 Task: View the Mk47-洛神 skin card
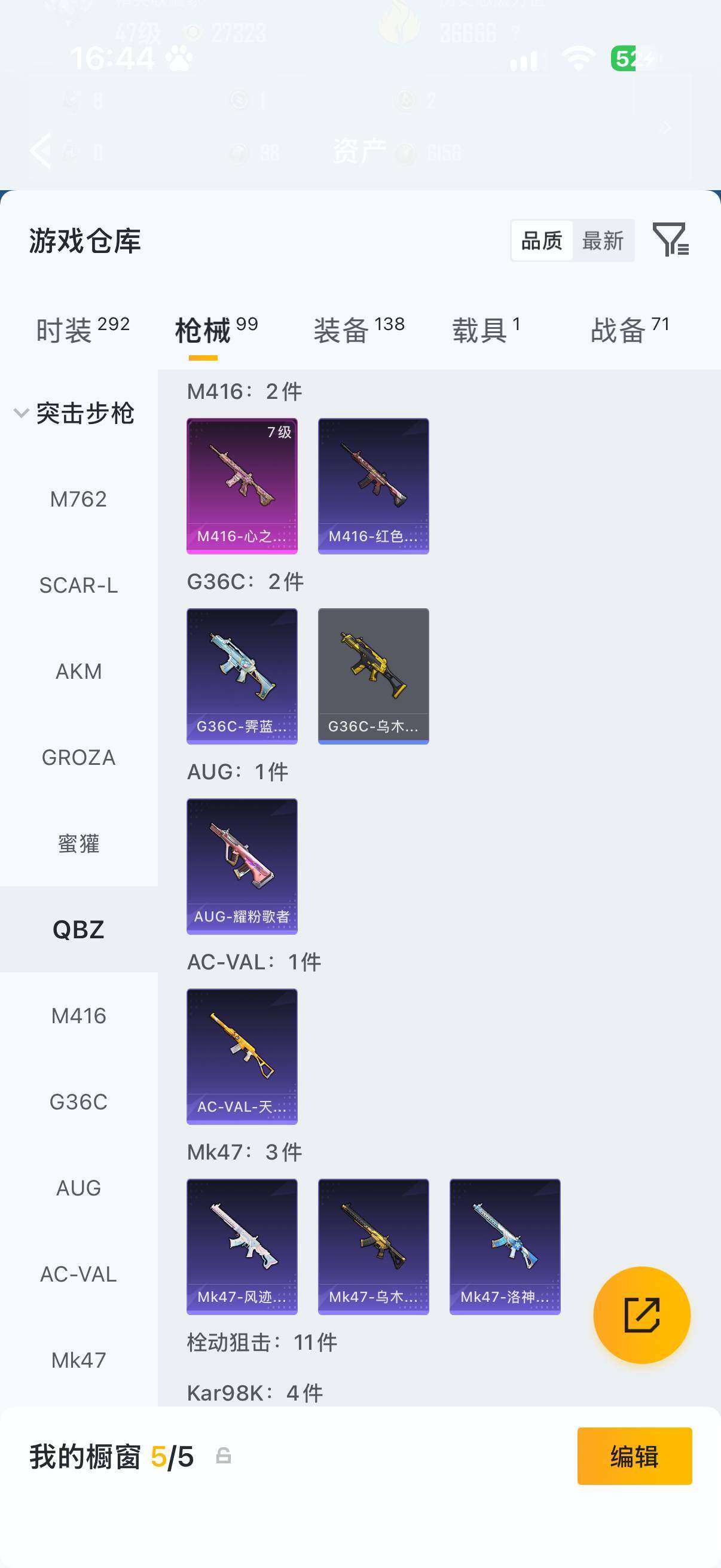[x=505, y=1247]
